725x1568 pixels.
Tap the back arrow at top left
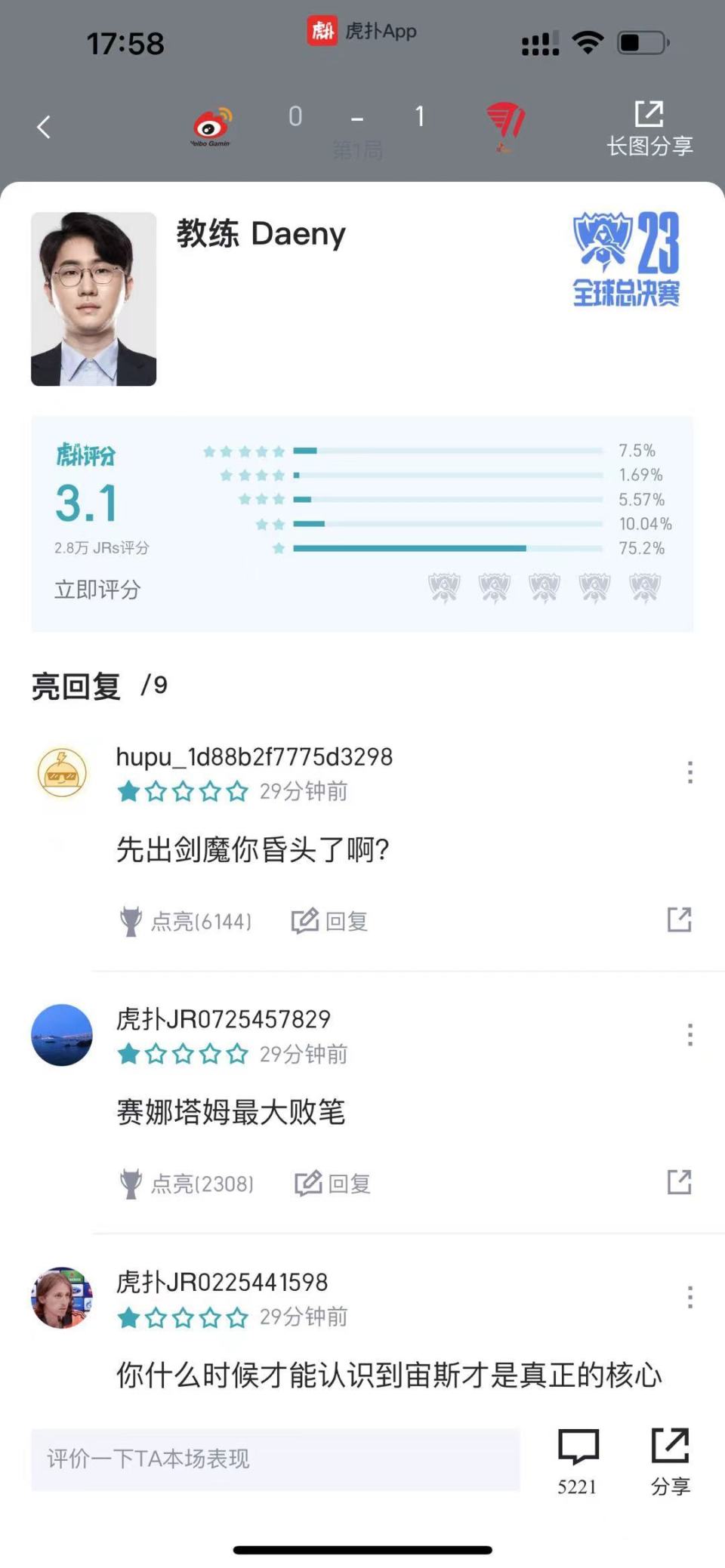(43, 128)
